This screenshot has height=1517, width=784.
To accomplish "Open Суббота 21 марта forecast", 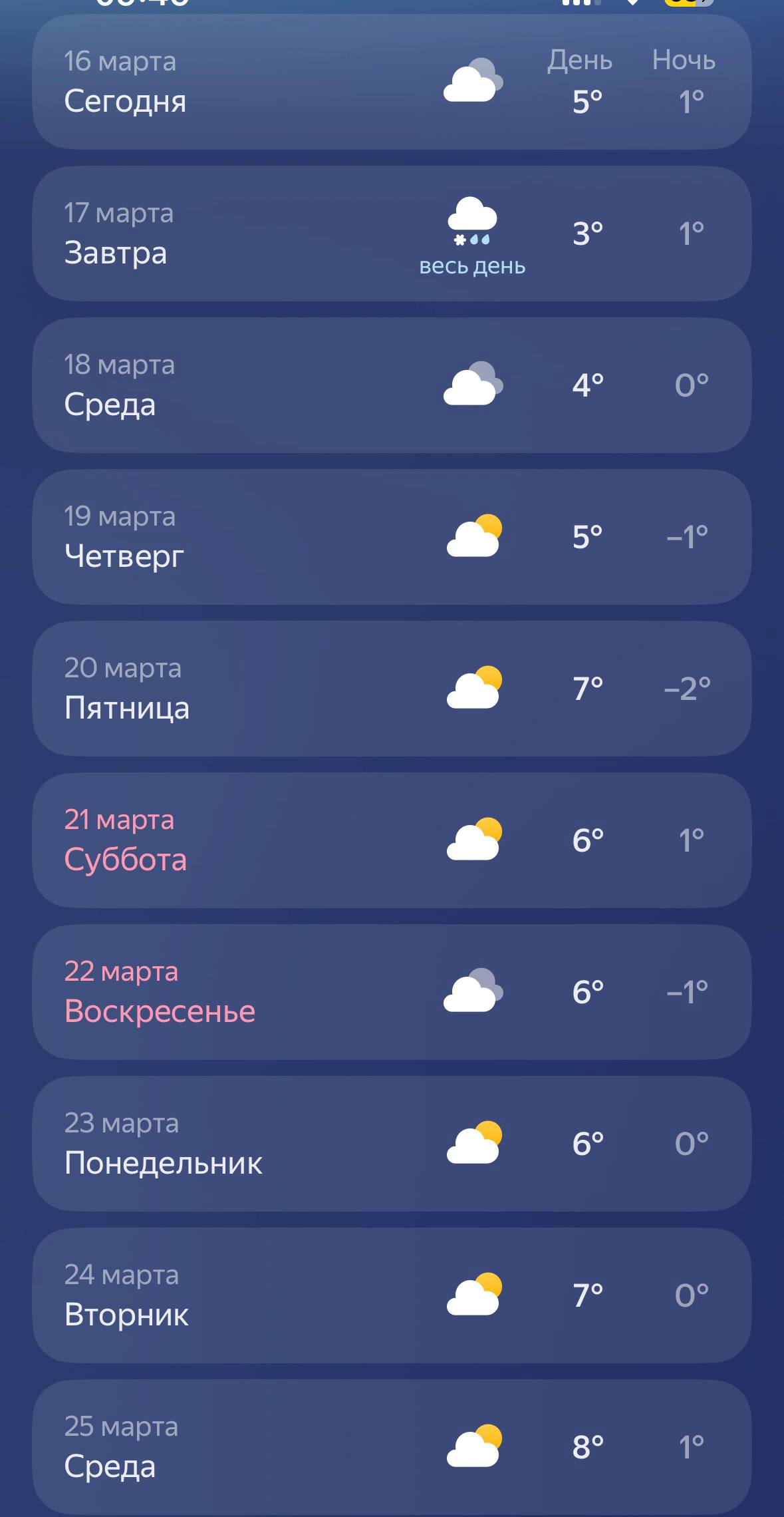I will coord(392,840).
